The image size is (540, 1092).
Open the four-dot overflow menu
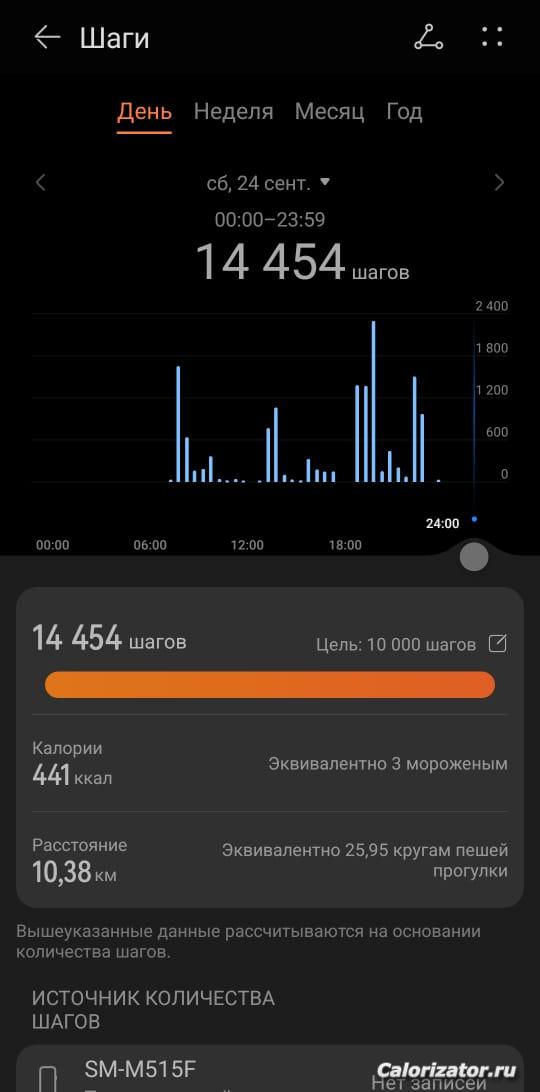click(492, 37)
